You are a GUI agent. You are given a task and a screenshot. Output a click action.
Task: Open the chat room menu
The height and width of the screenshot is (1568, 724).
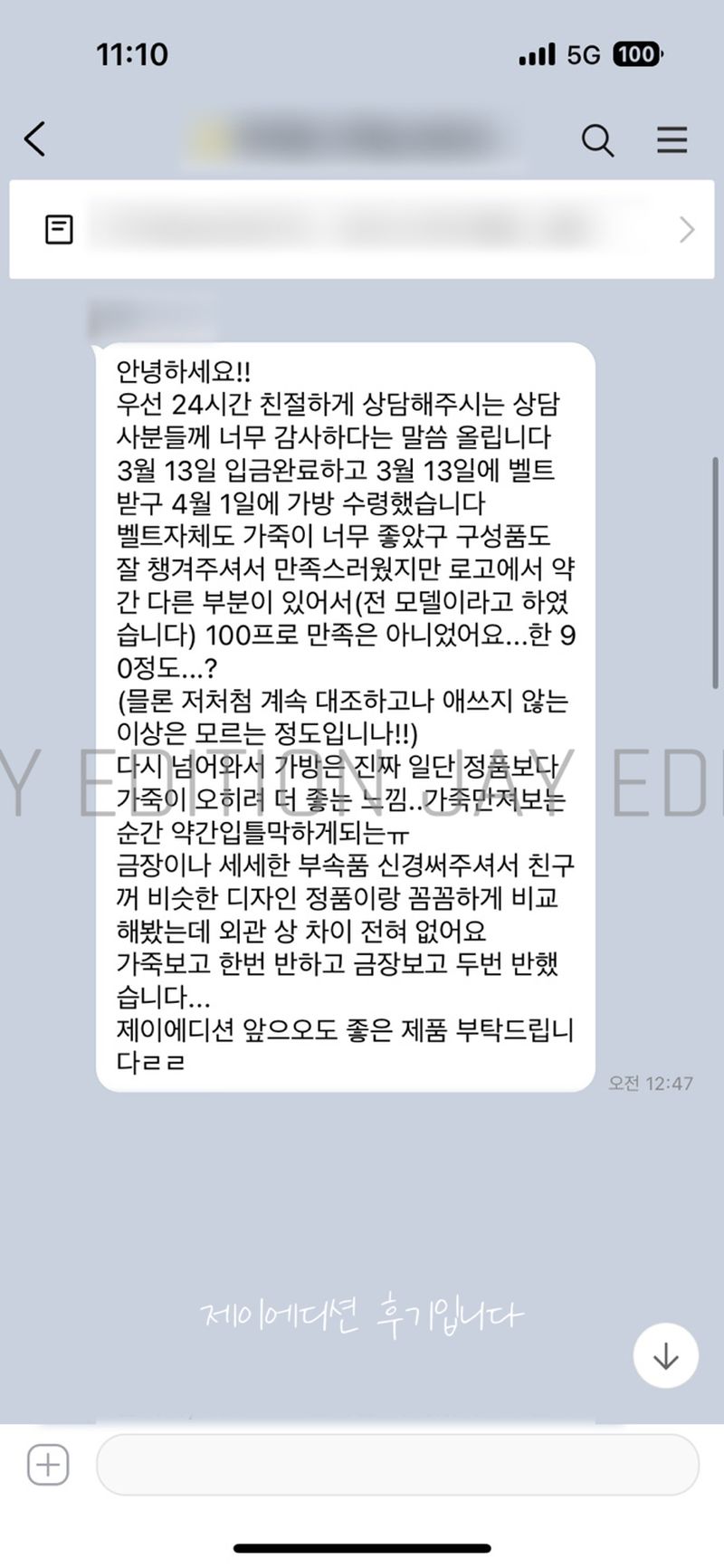click(x=672, y=140)
